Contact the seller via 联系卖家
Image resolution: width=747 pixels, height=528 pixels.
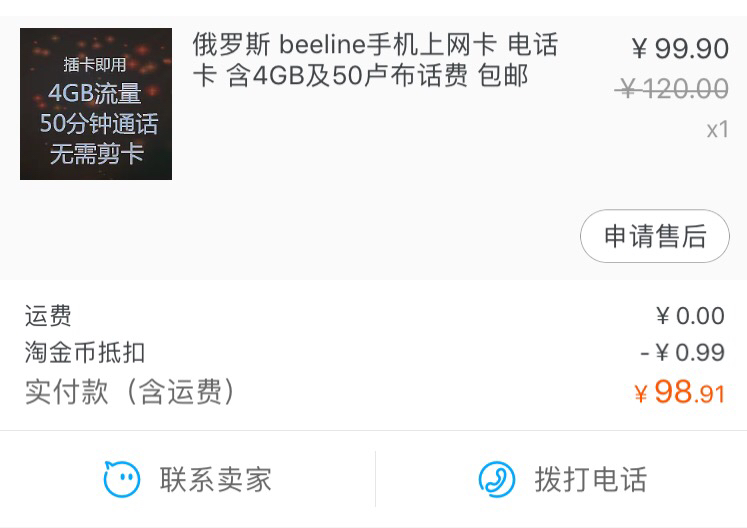[188, 479]
